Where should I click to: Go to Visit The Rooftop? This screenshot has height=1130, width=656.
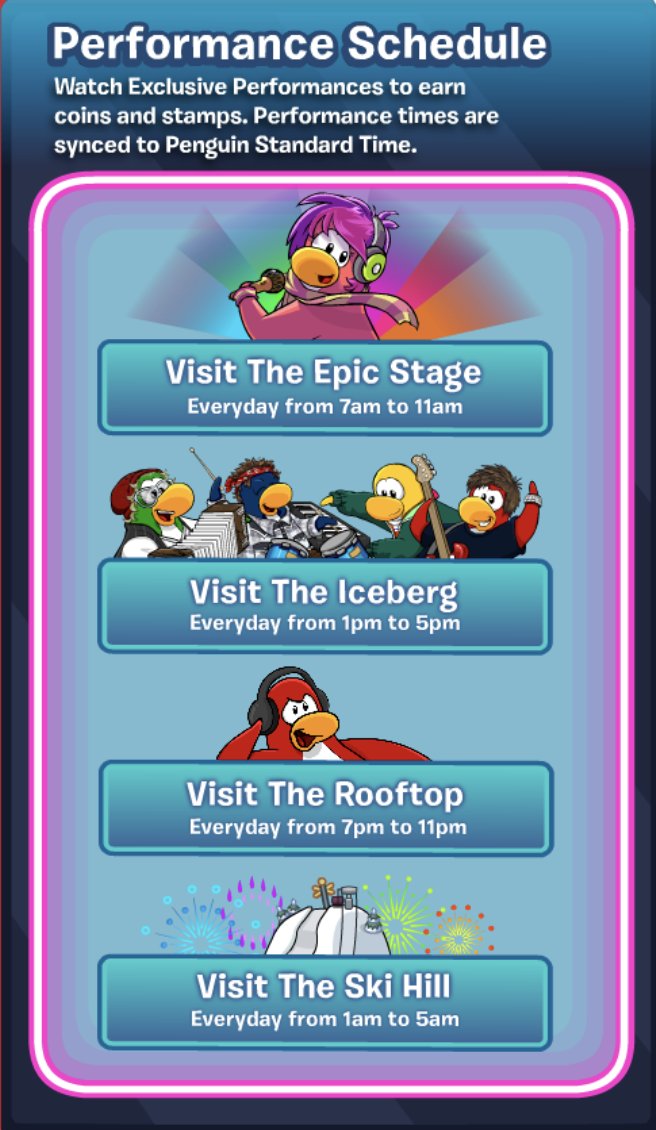[x=324, y=808]
